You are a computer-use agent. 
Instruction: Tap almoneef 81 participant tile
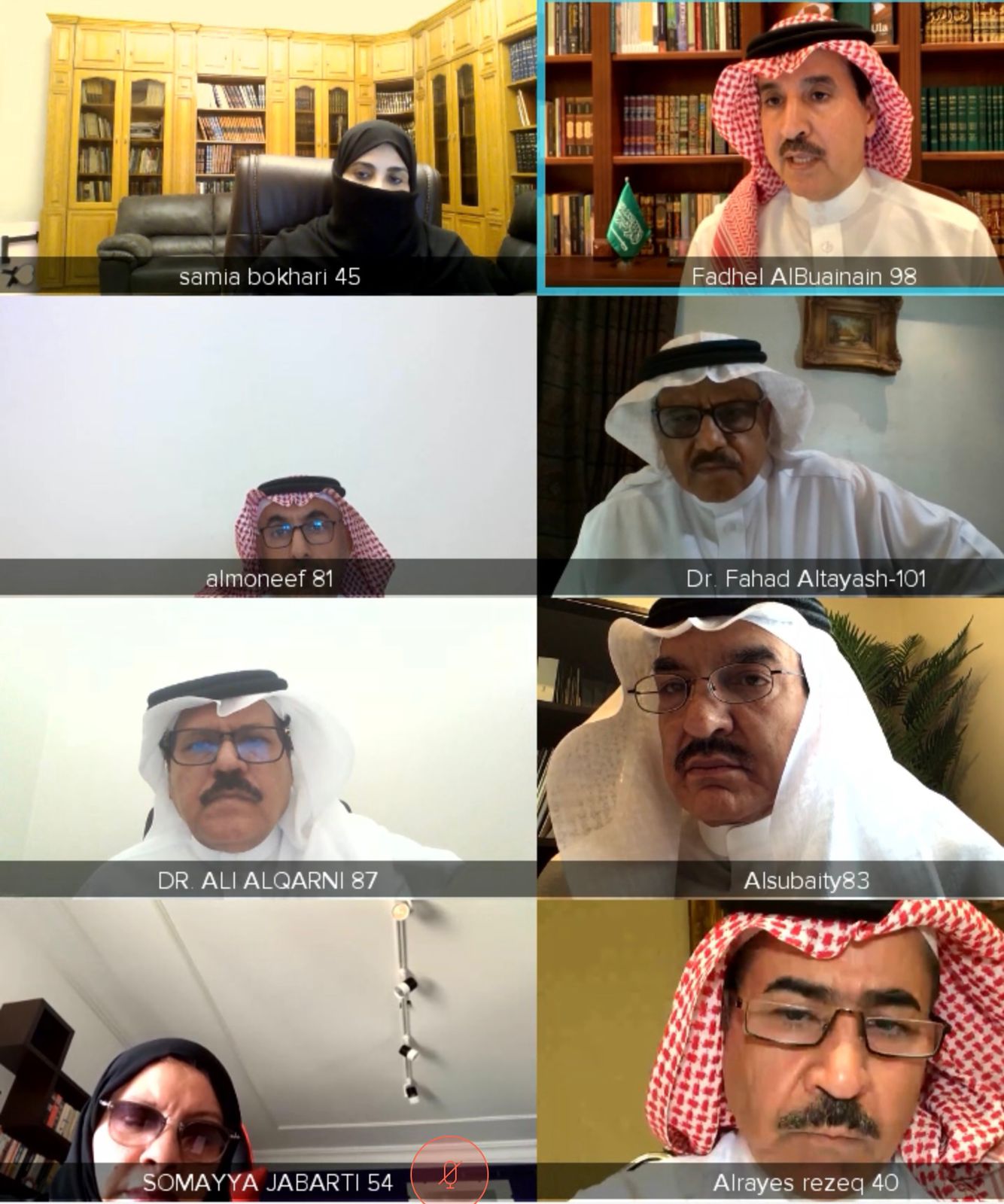pyautogui.click(x=268, y=445)
